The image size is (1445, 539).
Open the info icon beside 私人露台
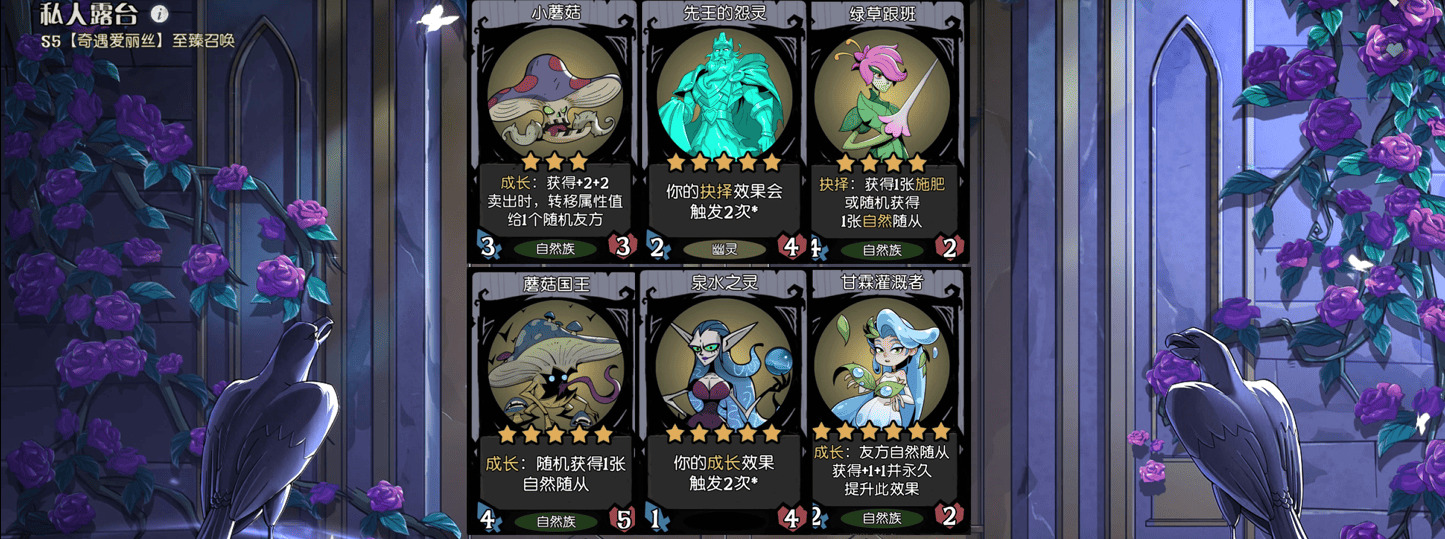pos(160,14)
